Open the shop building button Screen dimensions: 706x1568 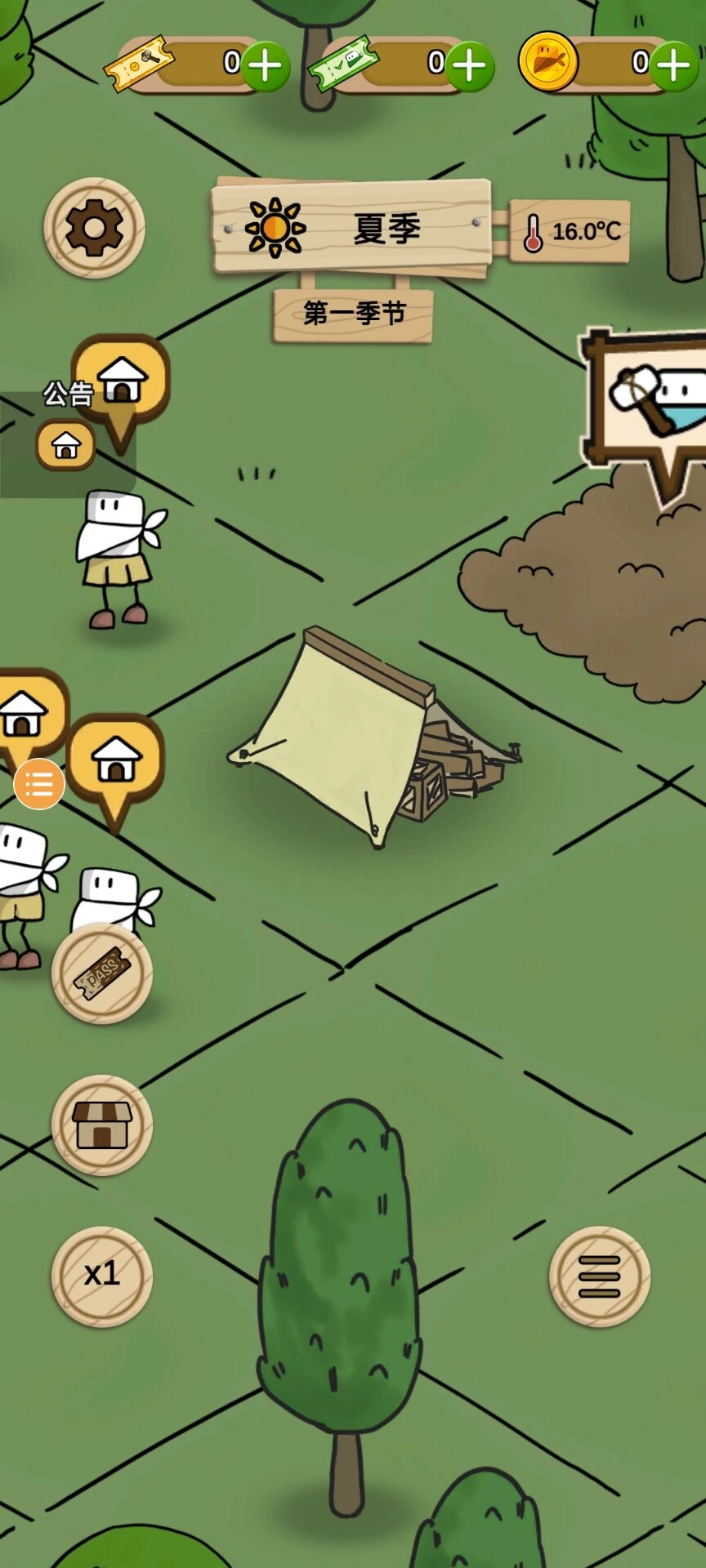click(x=102, y=1125)
